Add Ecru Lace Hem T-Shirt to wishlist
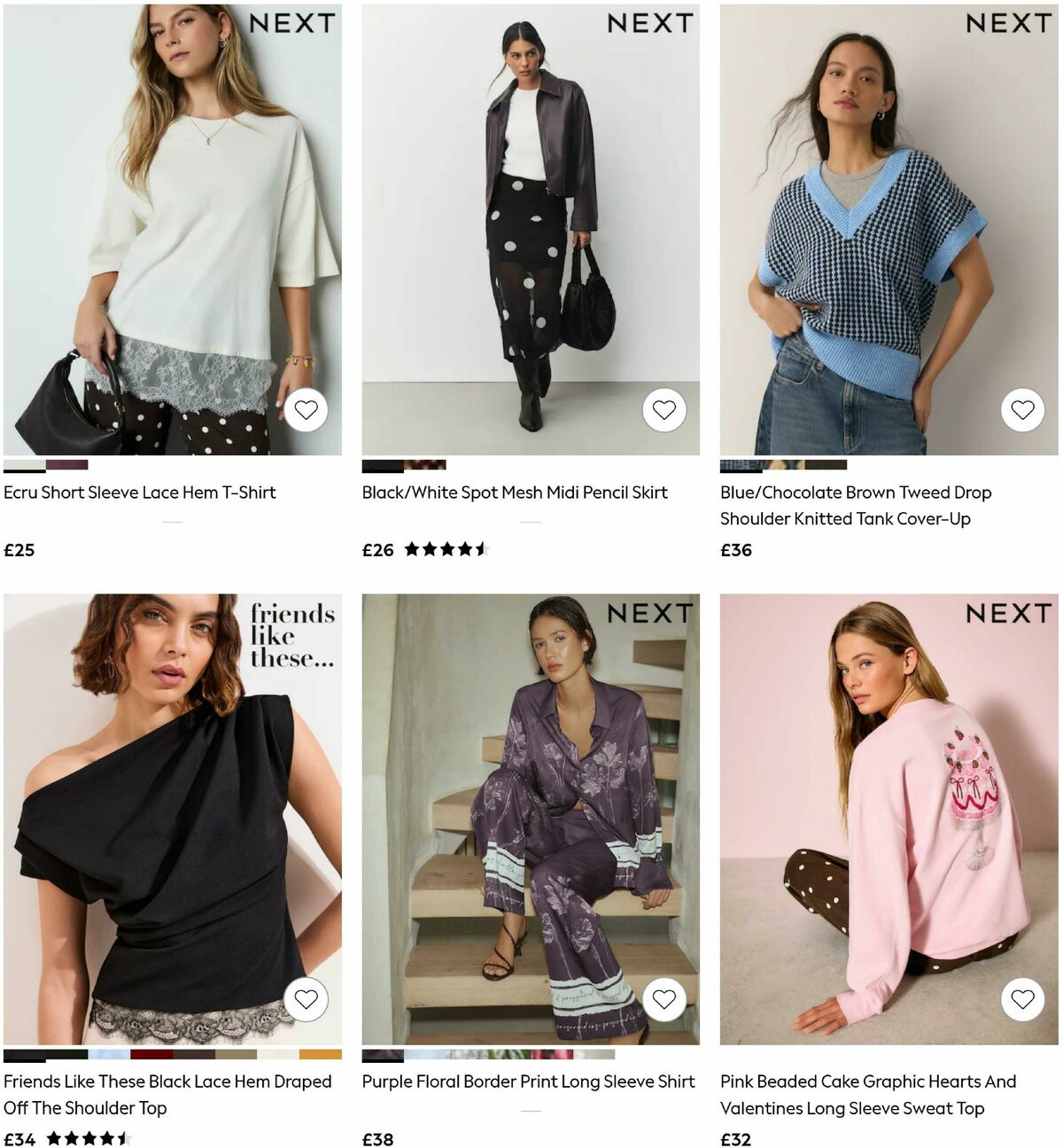1063x1148 pixels. [x=307, y=410]
